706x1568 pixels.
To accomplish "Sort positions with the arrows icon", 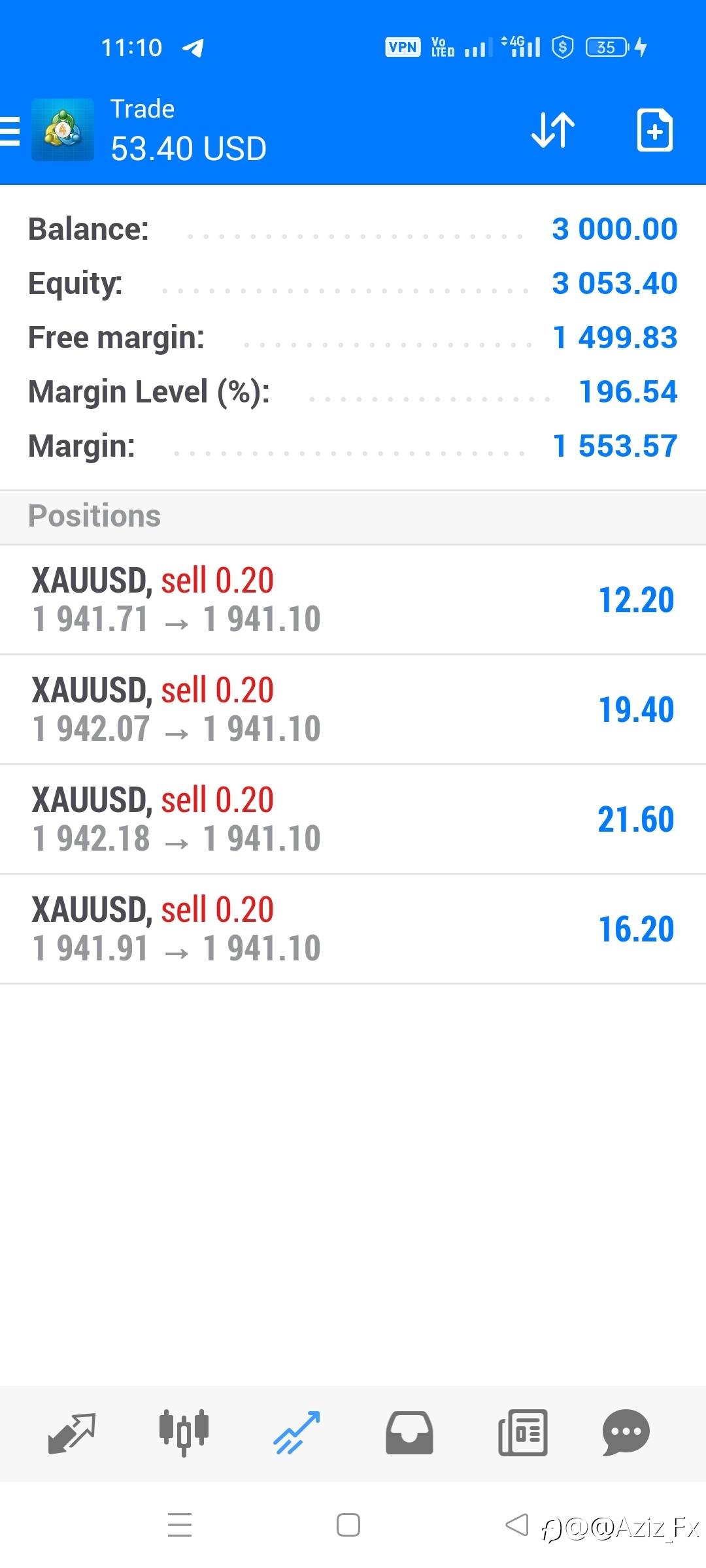I will coord(552,129).
